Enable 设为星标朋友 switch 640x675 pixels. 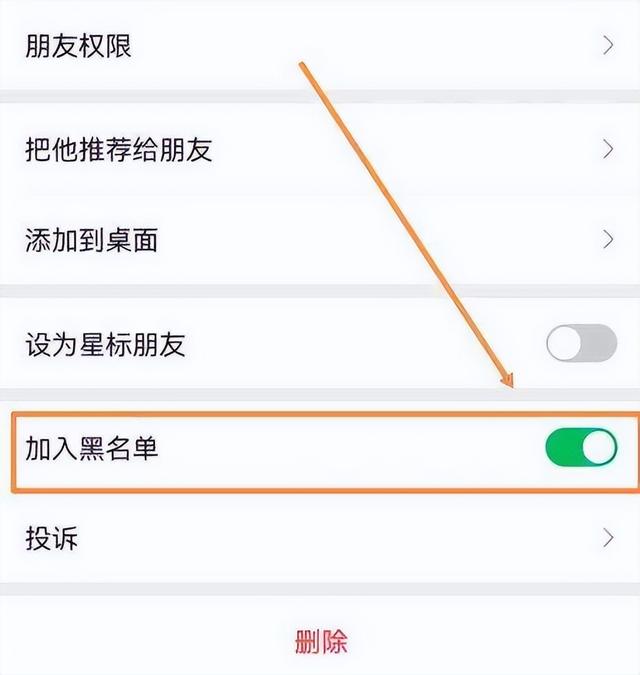click(x=581, y=344)
